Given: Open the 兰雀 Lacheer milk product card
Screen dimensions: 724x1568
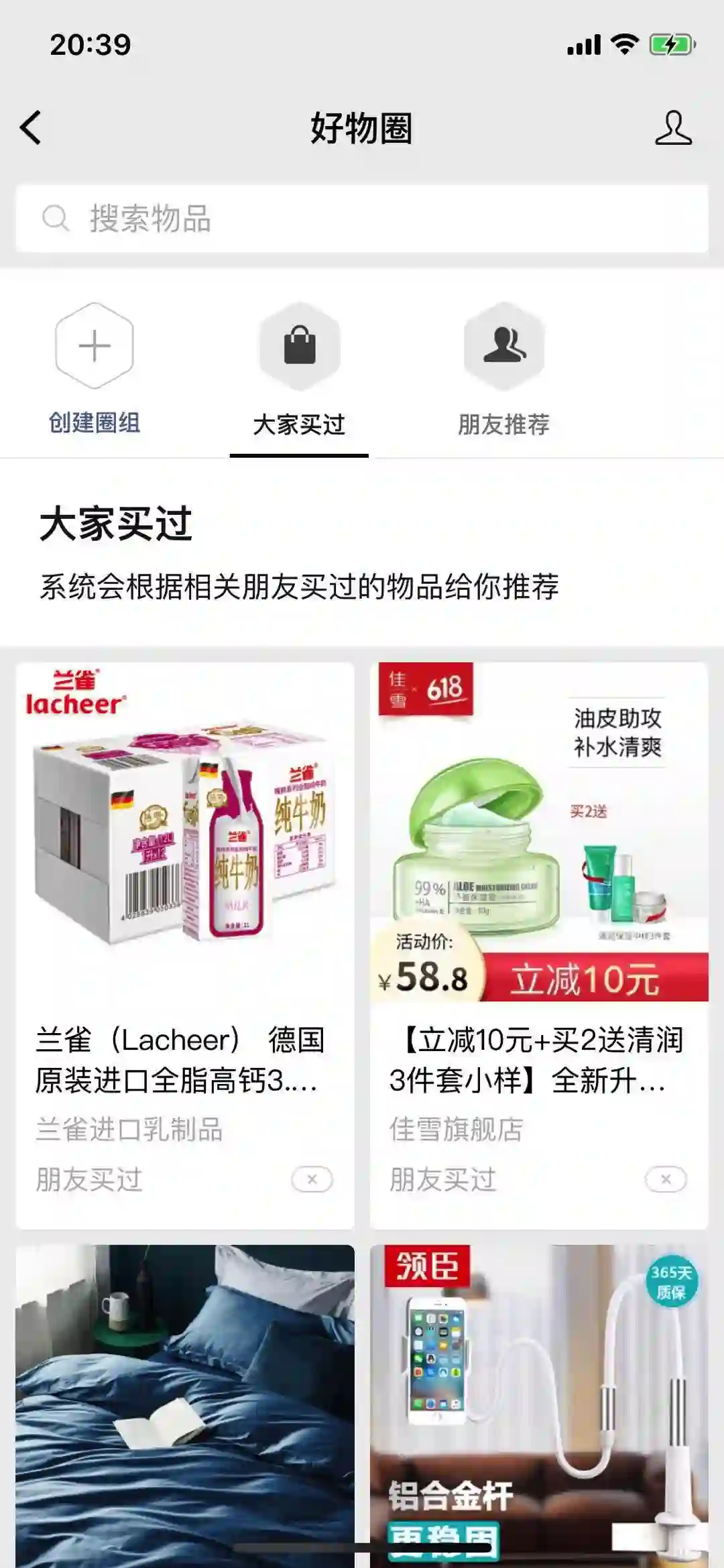Looking at the screenshot, I should click(185, 871).
